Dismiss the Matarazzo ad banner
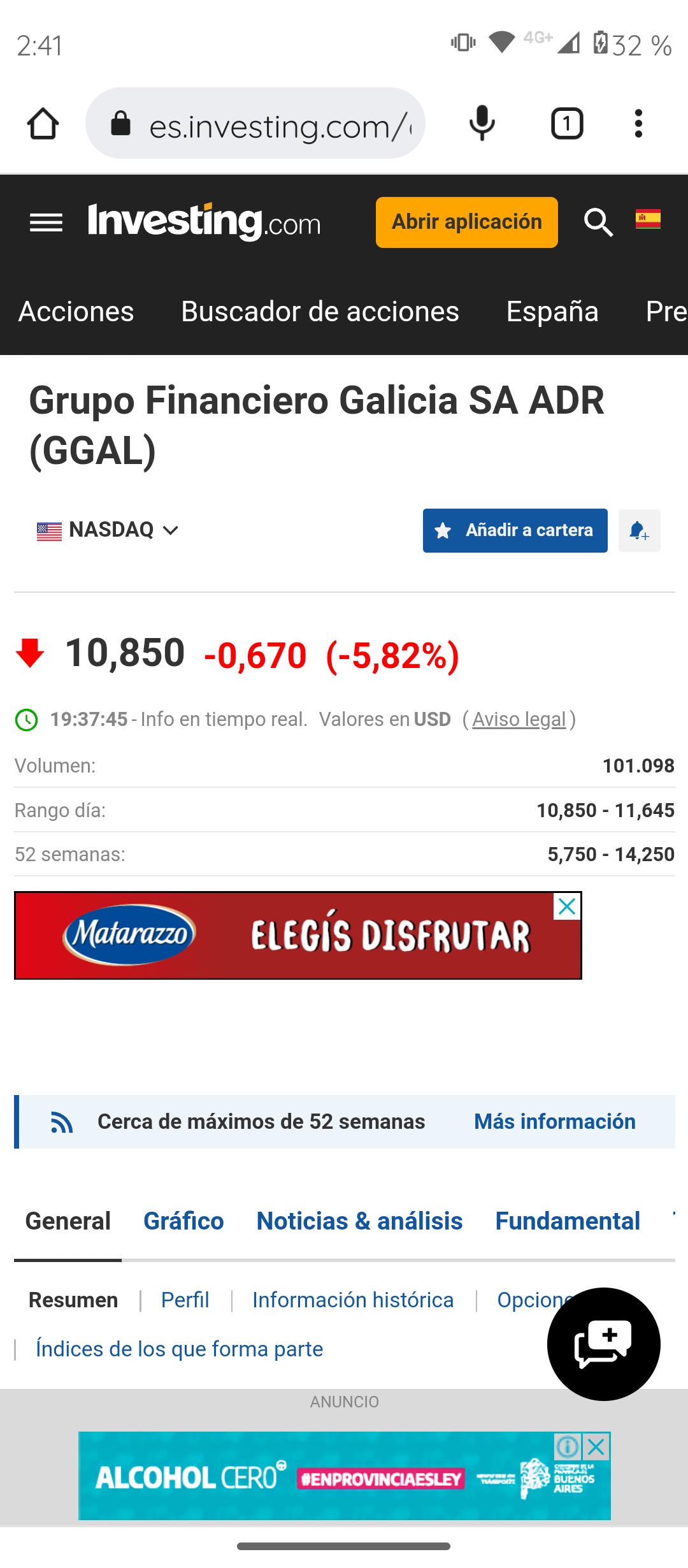Image resolution: width=688 pixels, height=1568 pixels. (x=567, y=906)
